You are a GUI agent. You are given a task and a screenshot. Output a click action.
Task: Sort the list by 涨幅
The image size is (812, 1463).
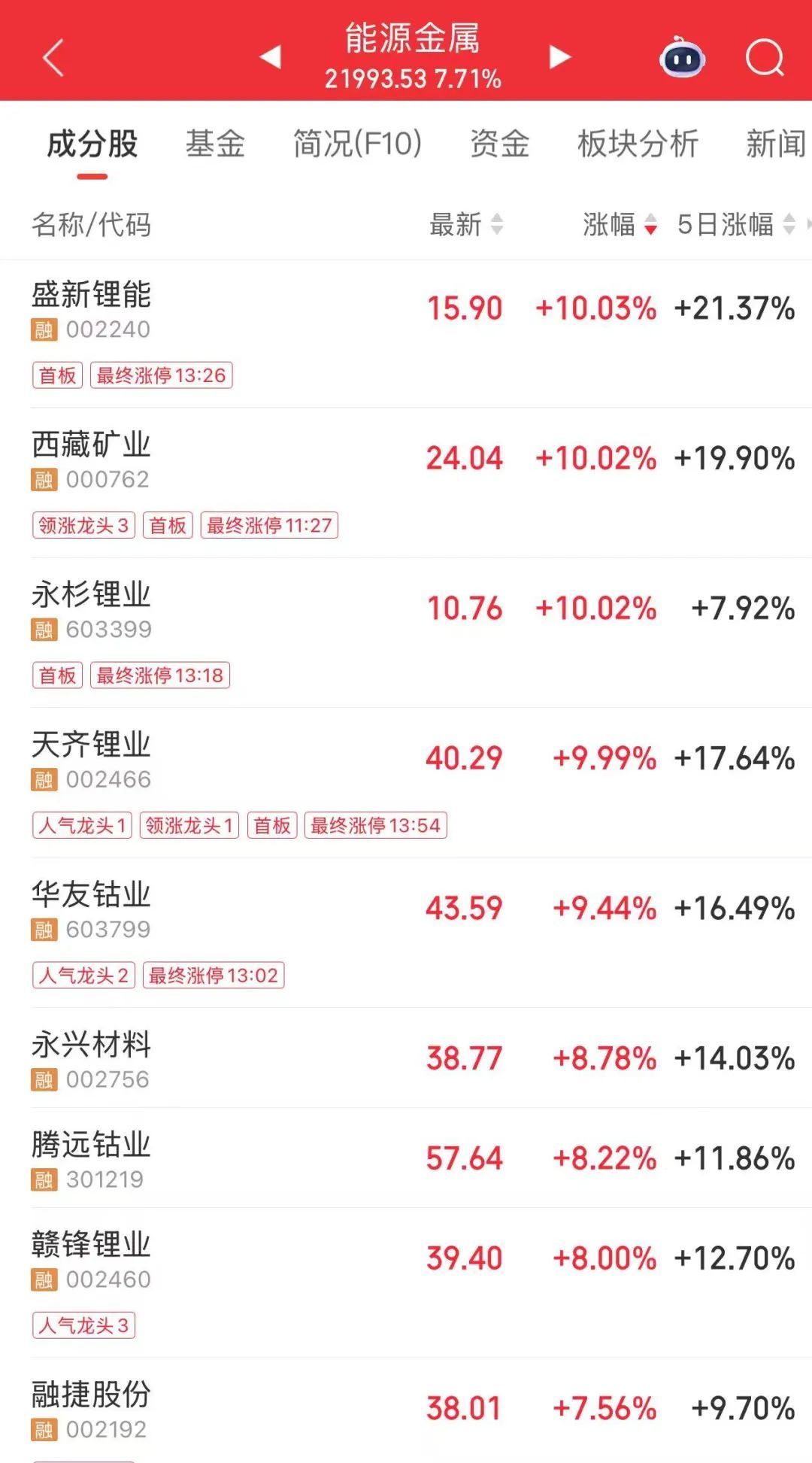coord(620,224)
